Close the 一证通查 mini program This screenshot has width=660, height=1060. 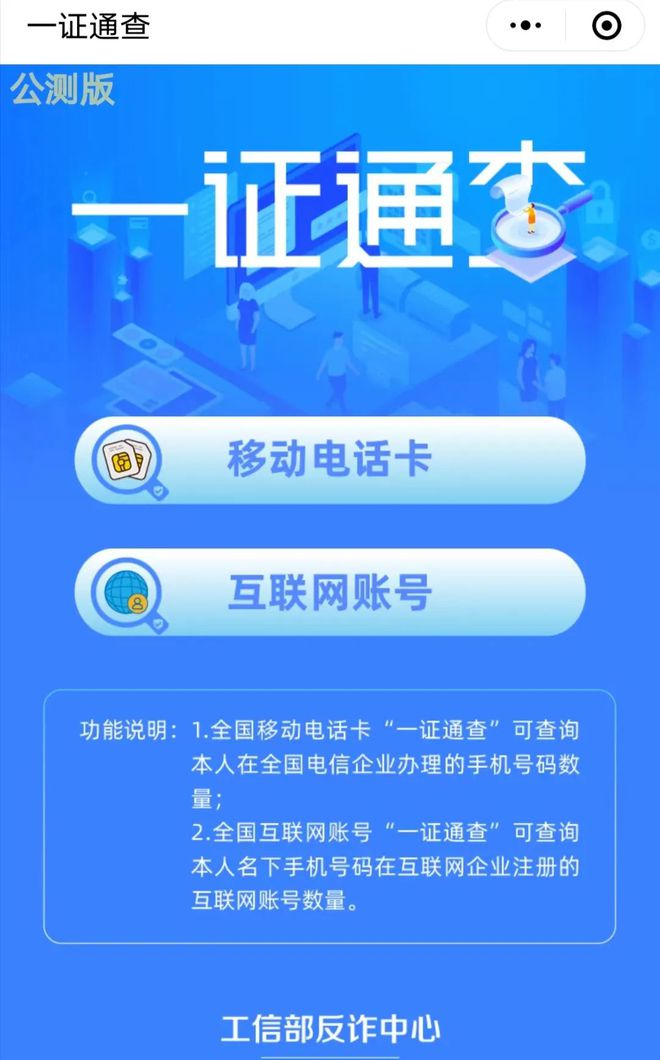[x=606, y=26]
